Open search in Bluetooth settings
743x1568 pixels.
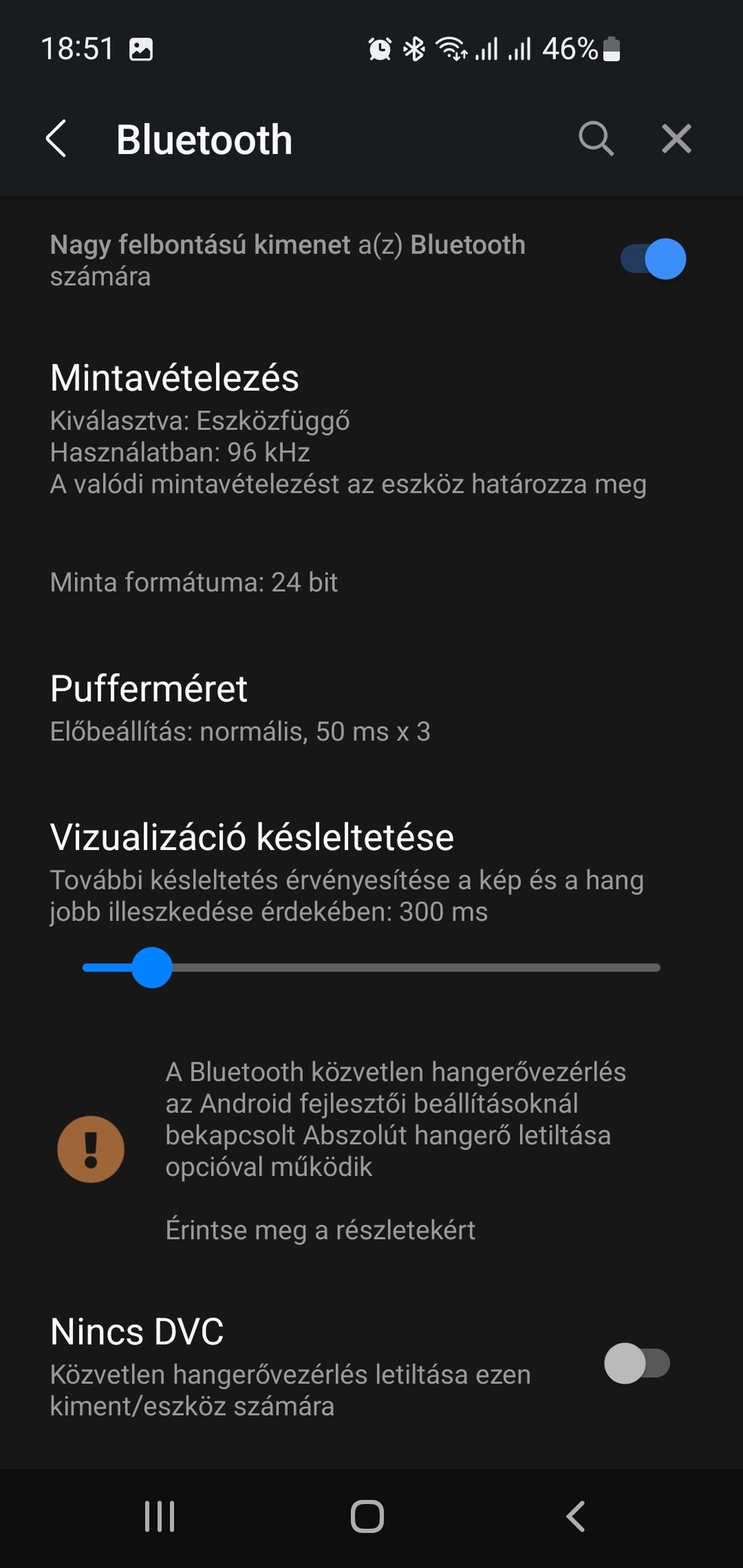tap(596, 138)
